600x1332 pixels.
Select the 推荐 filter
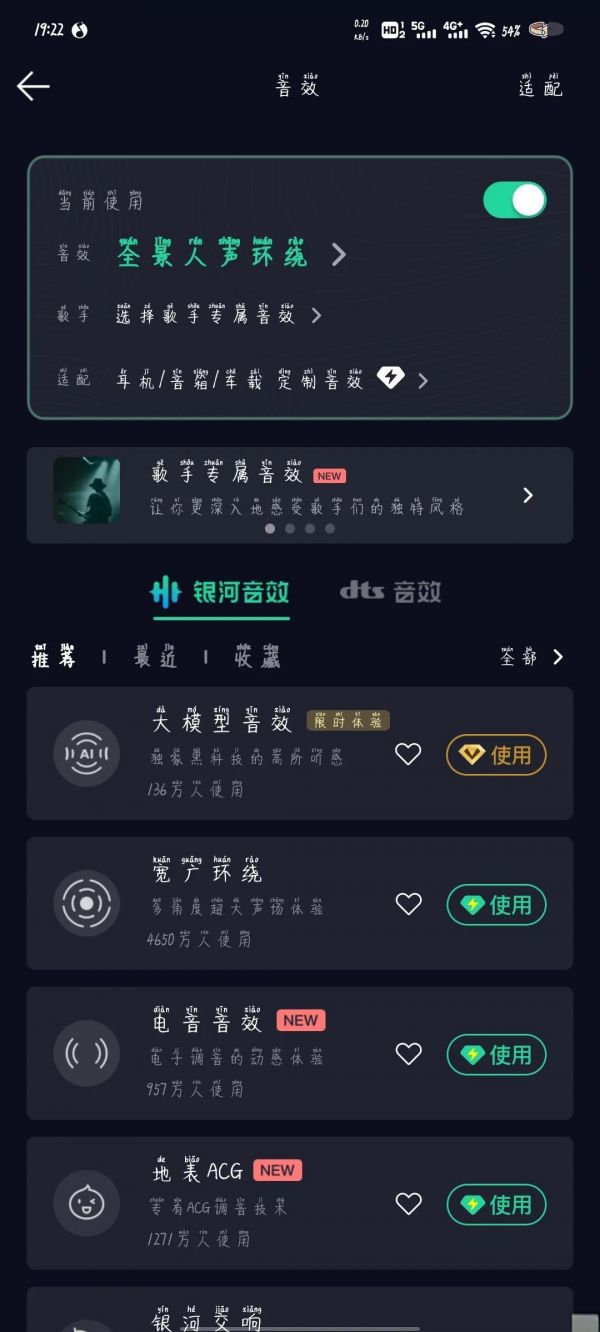(53, 657)
